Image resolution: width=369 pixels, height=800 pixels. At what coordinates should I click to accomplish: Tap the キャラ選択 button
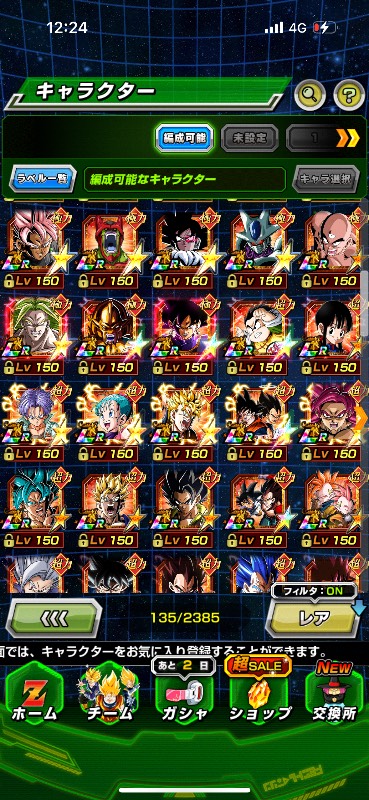point(326,179)
